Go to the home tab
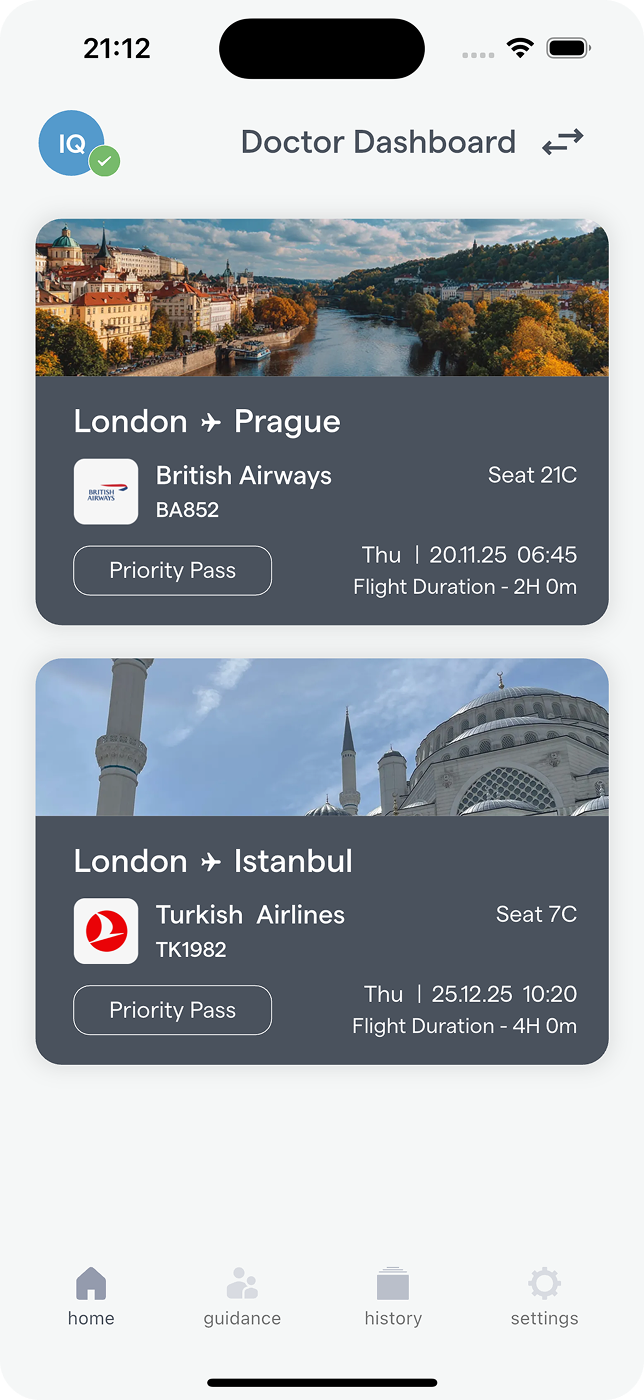The height and width of the screenshot is (1400, 644). tap(91, 1296)
